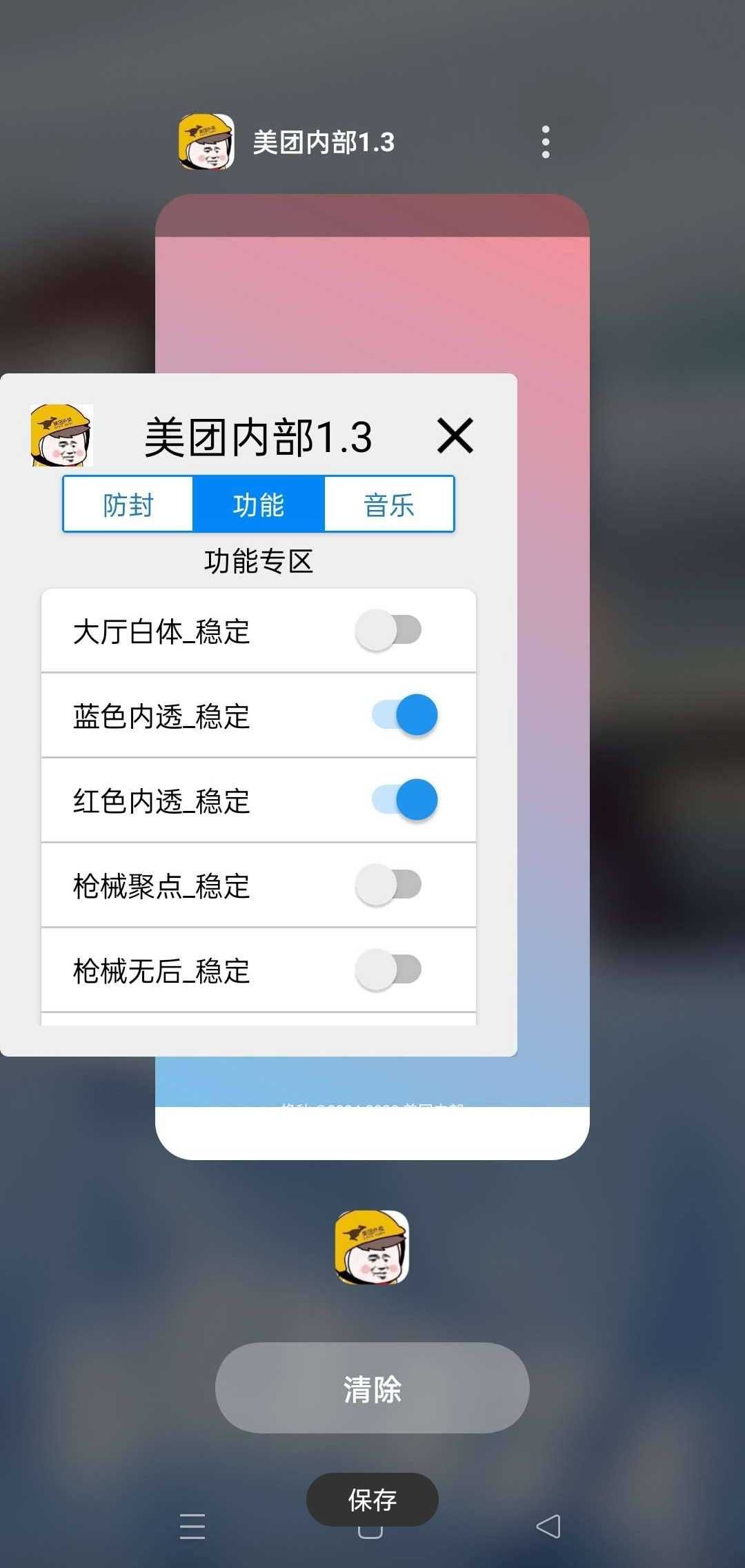Turn on 枪械聚点_稳定
Screen dimensions: 745x1568
(x=388, y=885)
